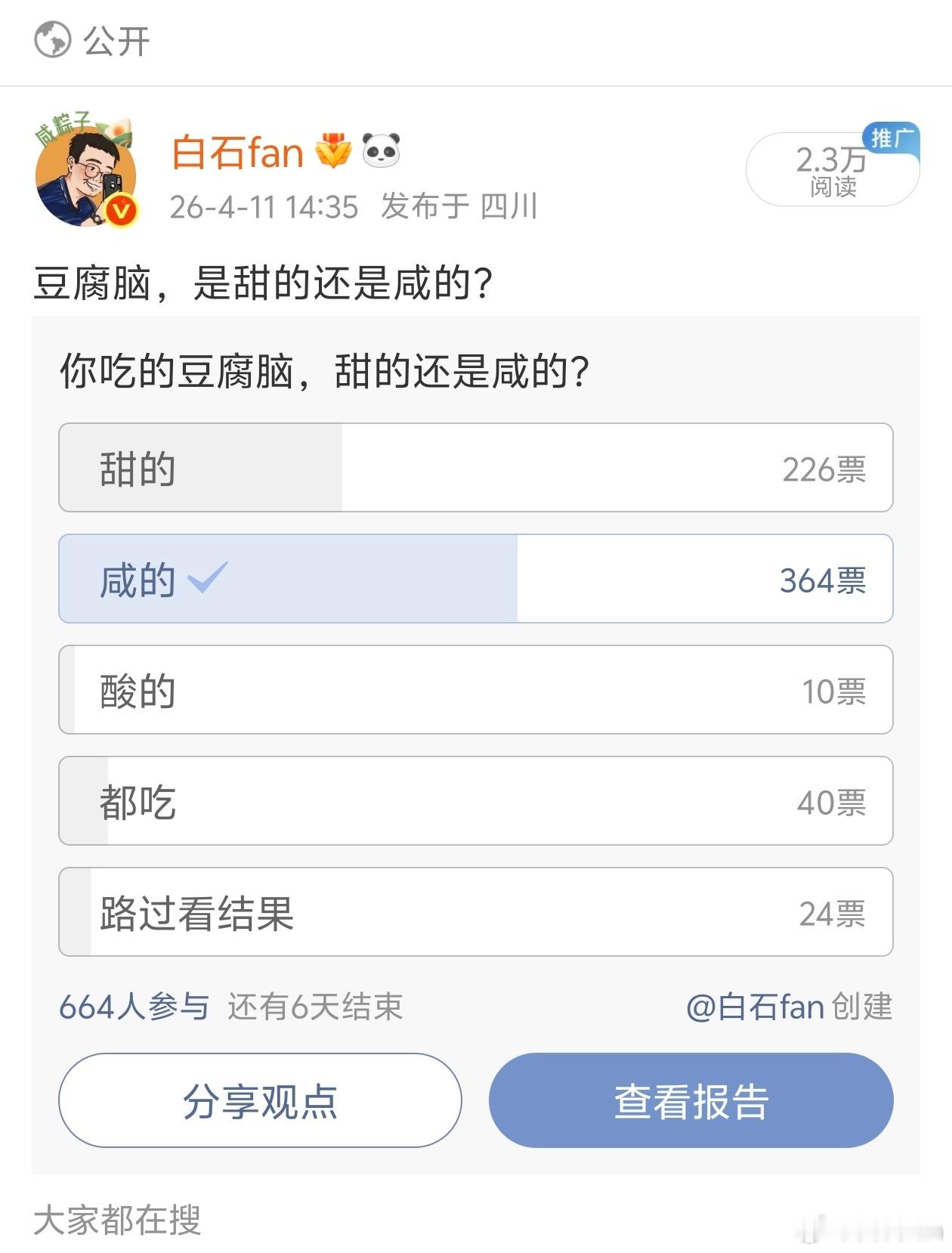Screen dimensions: 952x1253
Task: Click the 公开 globe visibility icon
Action: point(50,43)
